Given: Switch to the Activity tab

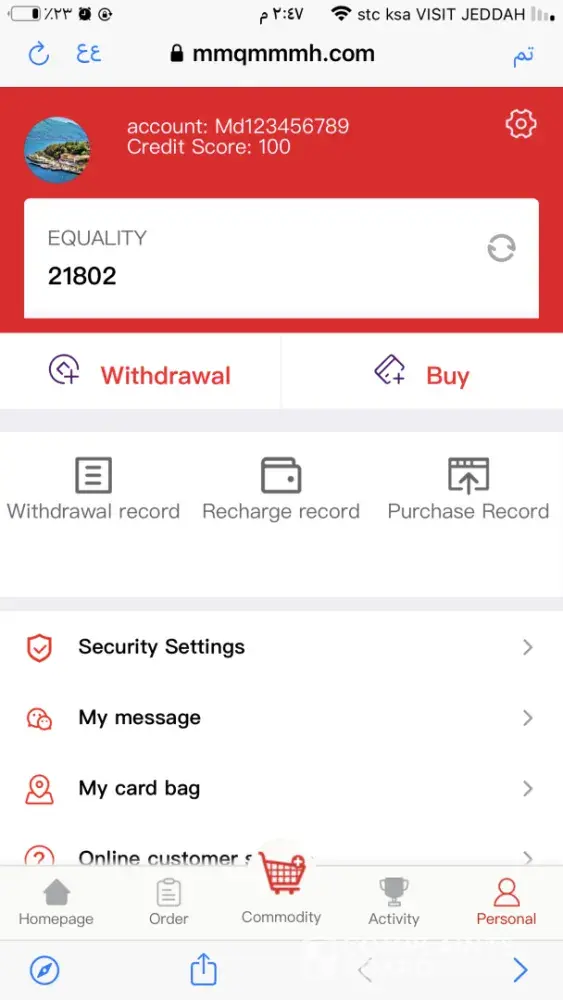Looking at the screenshot, I should [x=393, y=902].
